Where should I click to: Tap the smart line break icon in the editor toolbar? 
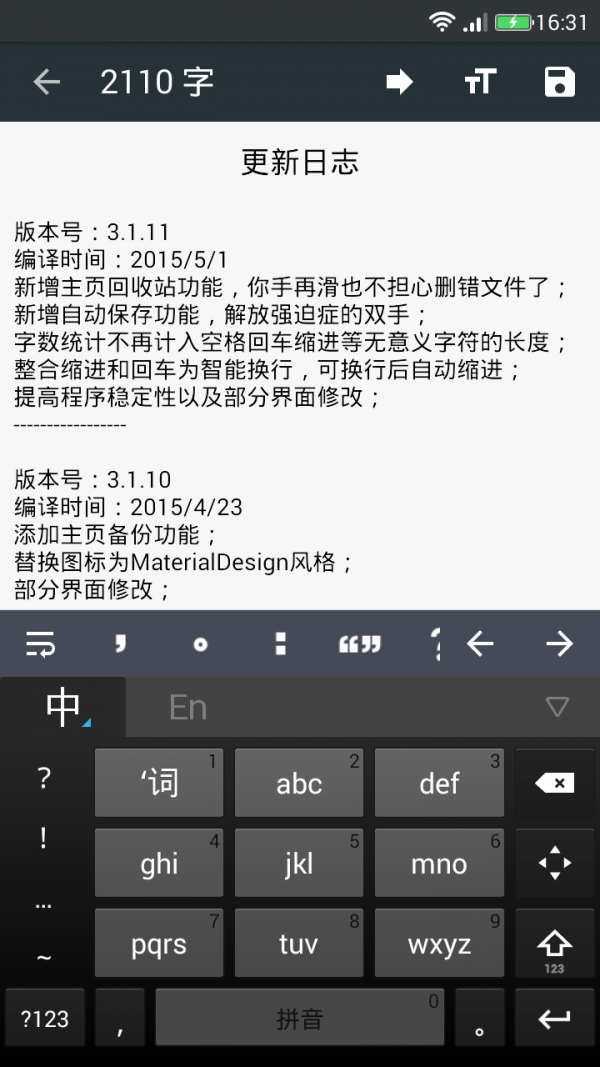pos(41,644)
